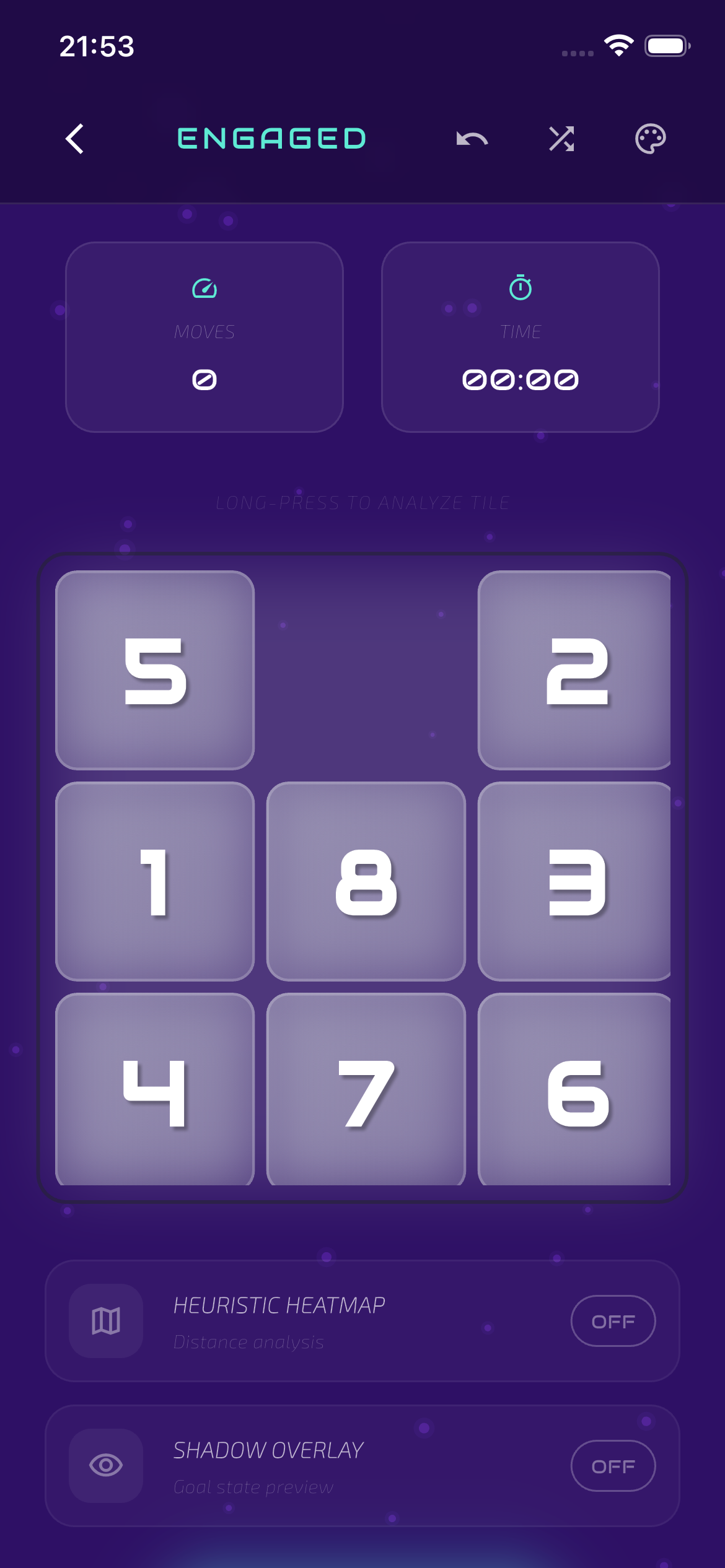The image size is (725, 1568).
Task: Move tile 2 into the empty space
Action: coord(574,671)
